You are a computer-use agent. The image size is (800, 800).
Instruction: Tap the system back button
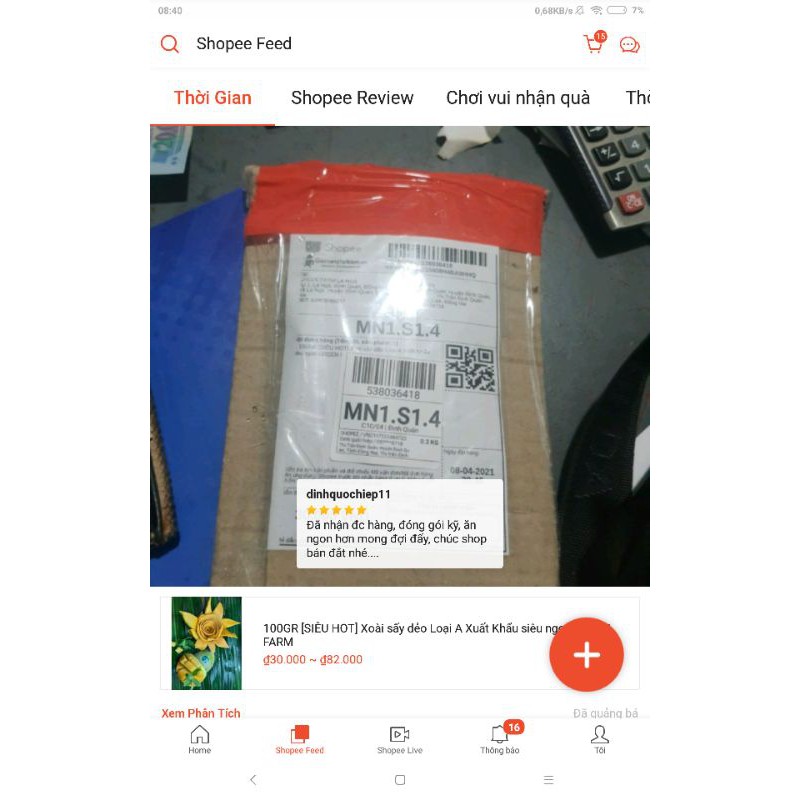click(x=253, y=780)
